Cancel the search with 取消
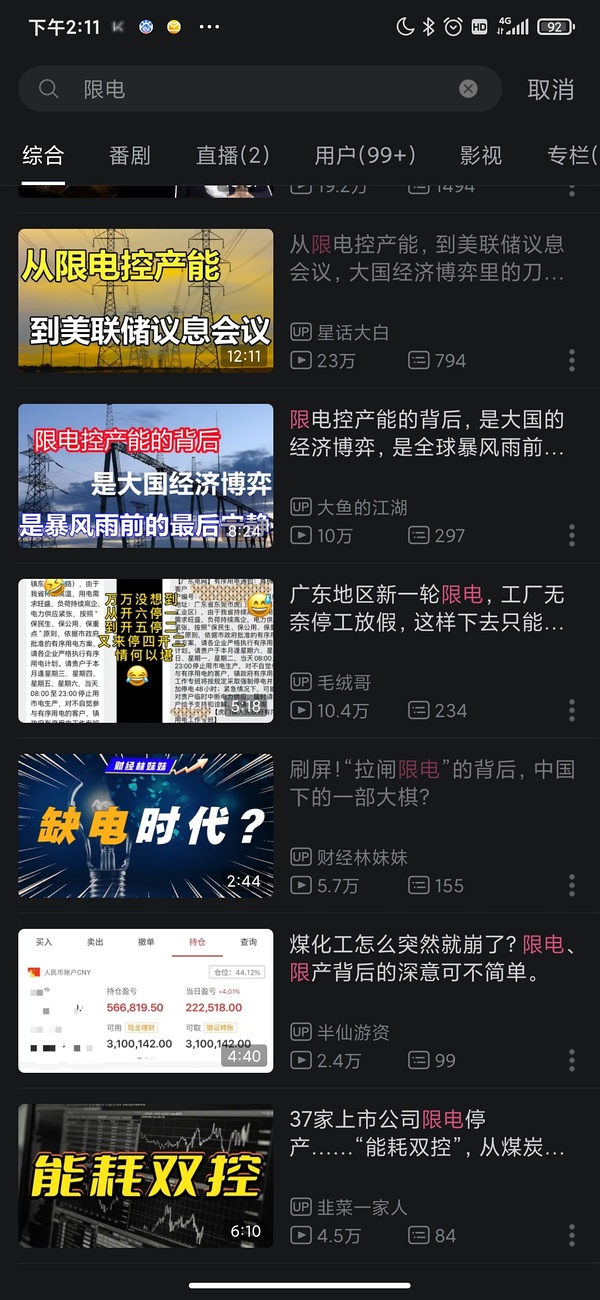 point(551,89)
